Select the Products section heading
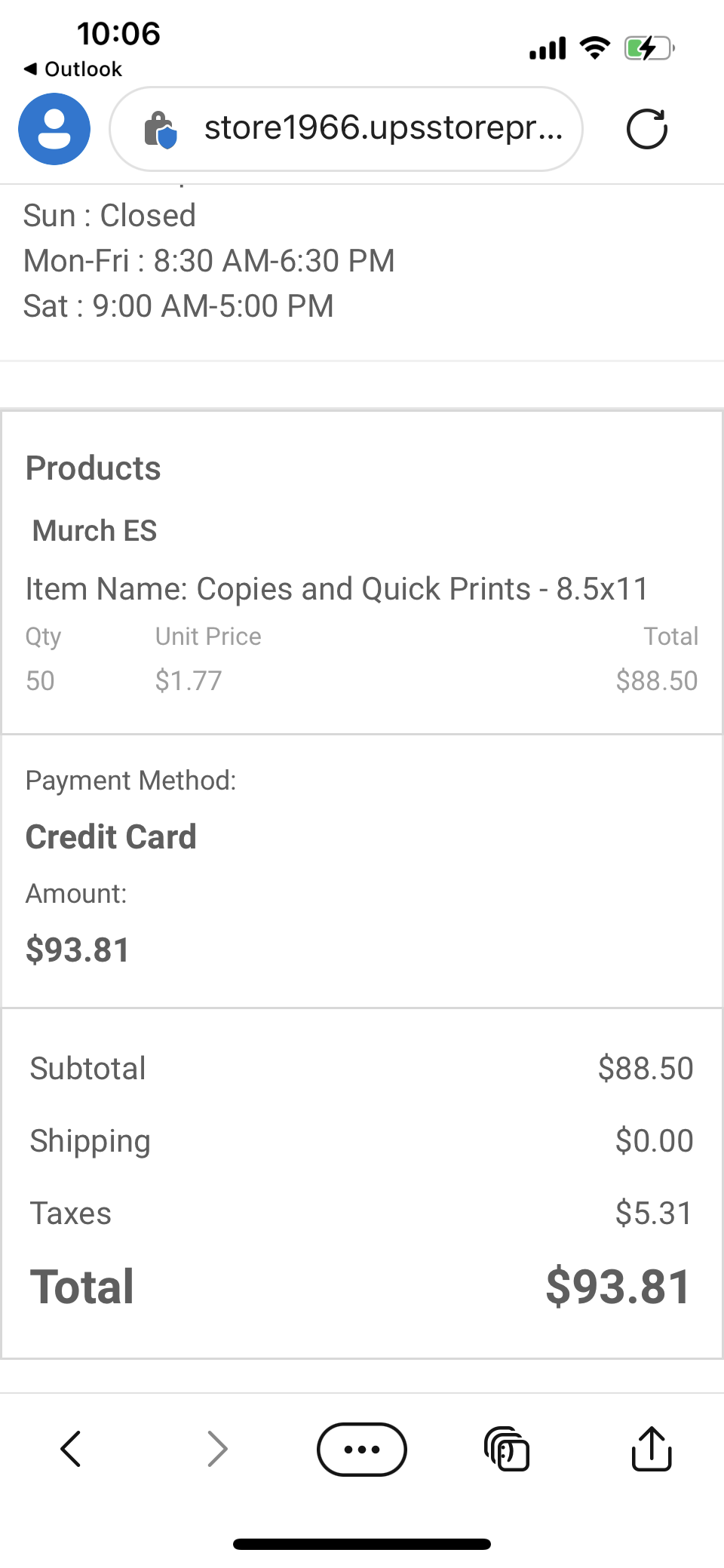The image size is (724, 1568). tap(93, 468)
